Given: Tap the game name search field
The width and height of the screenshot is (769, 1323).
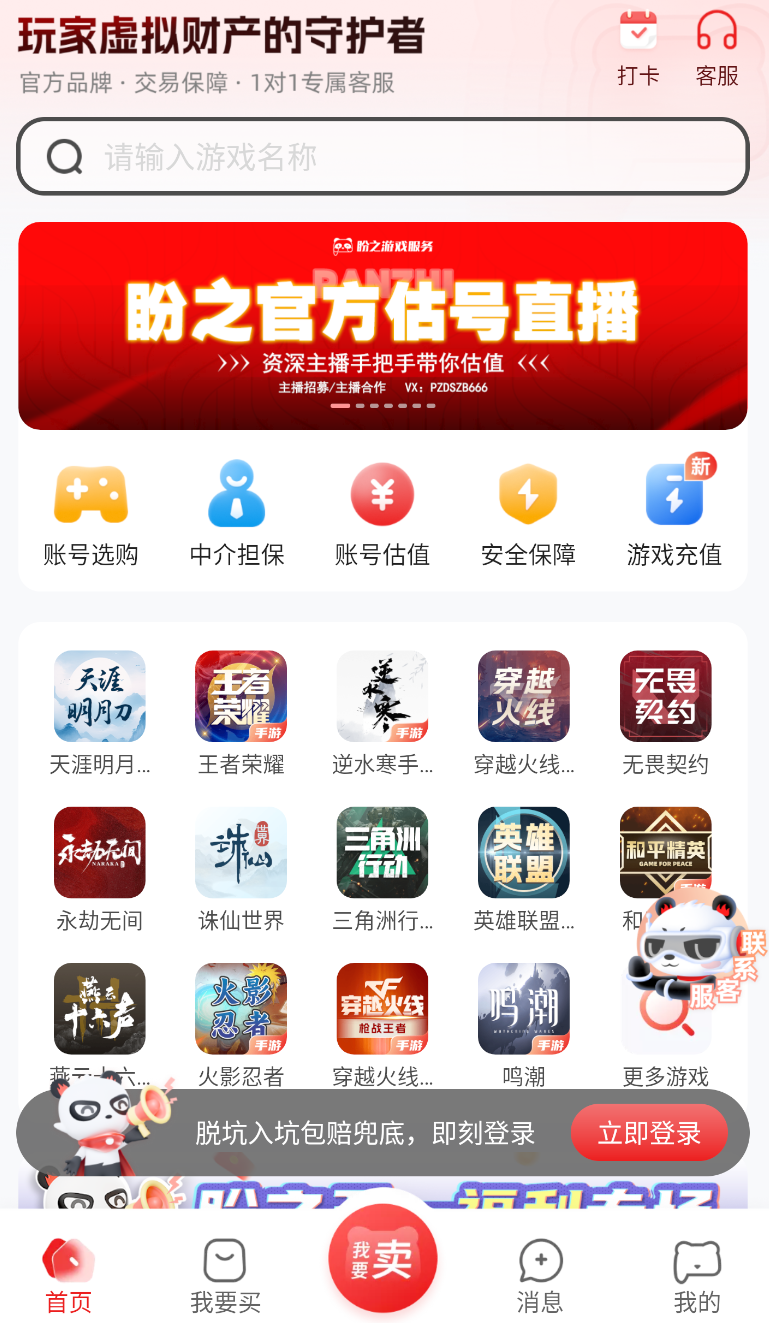Looking at the screenshot, I should 383,157.
